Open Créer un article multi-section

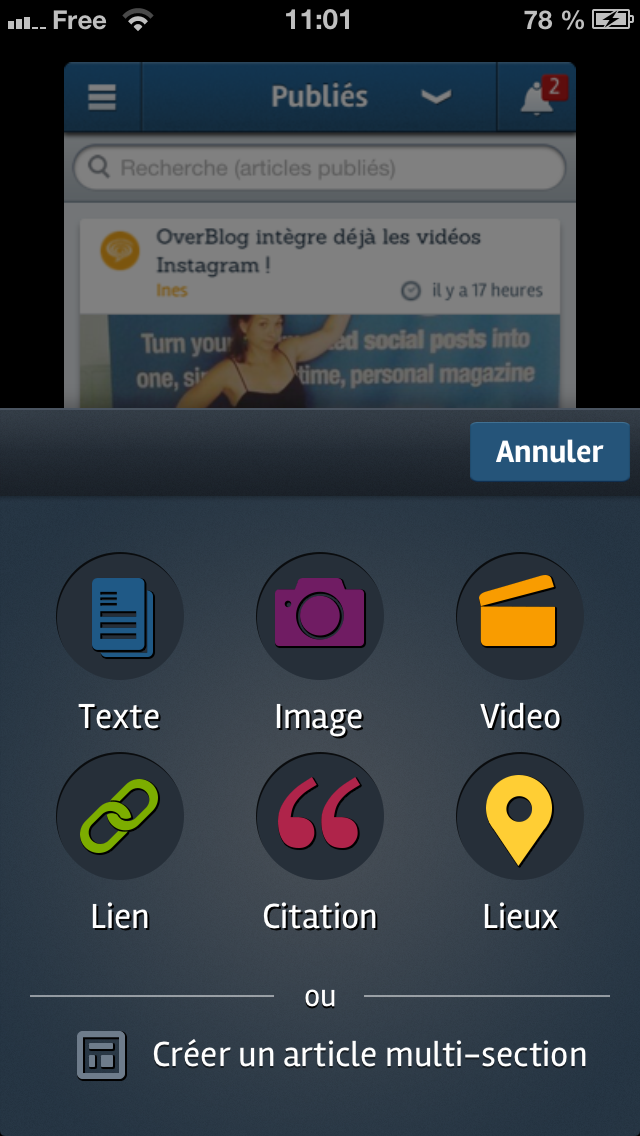332,1055
